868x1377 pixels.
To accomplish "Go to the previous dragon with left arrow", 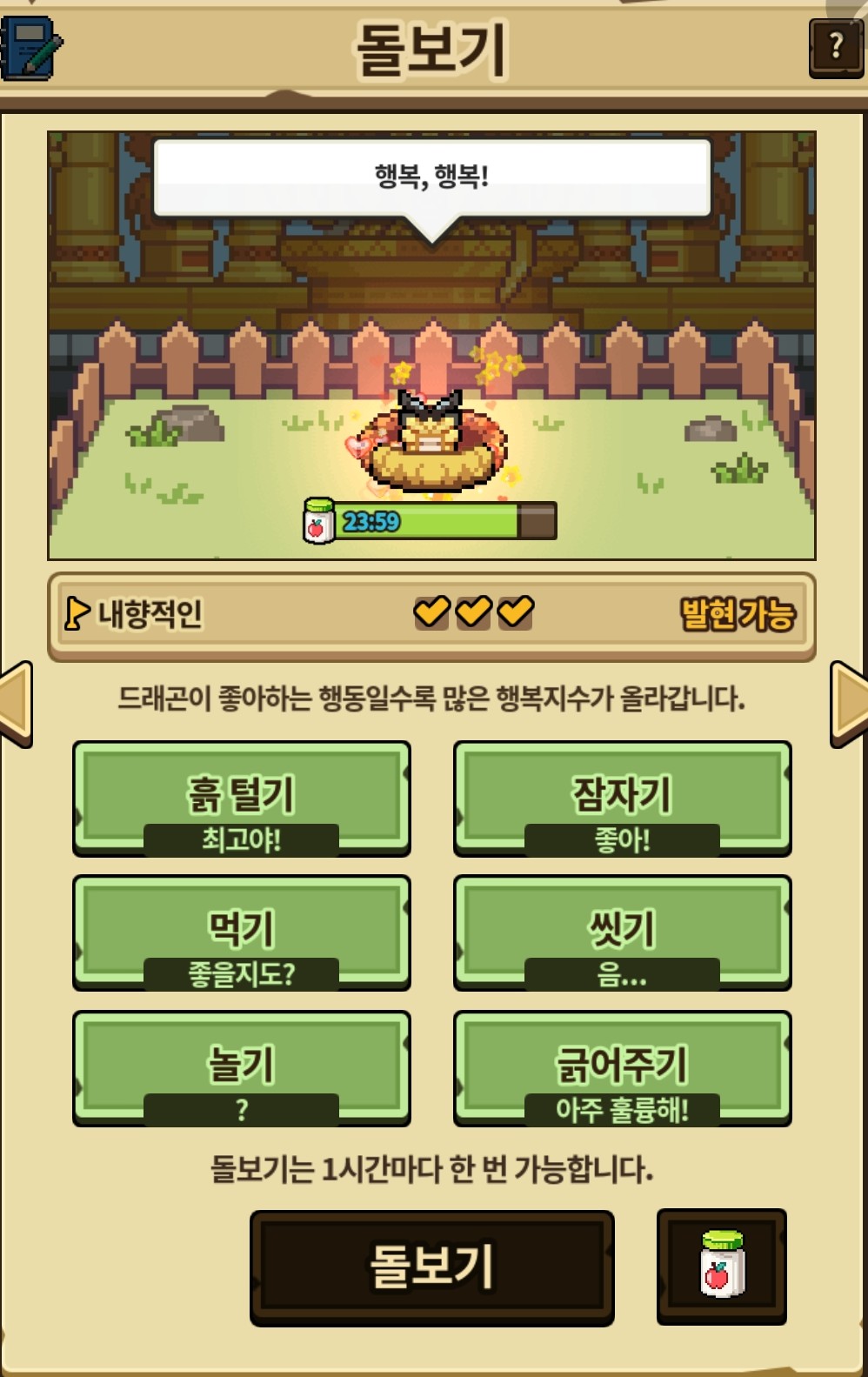I will pyautogui.click(x=16, y=704).
